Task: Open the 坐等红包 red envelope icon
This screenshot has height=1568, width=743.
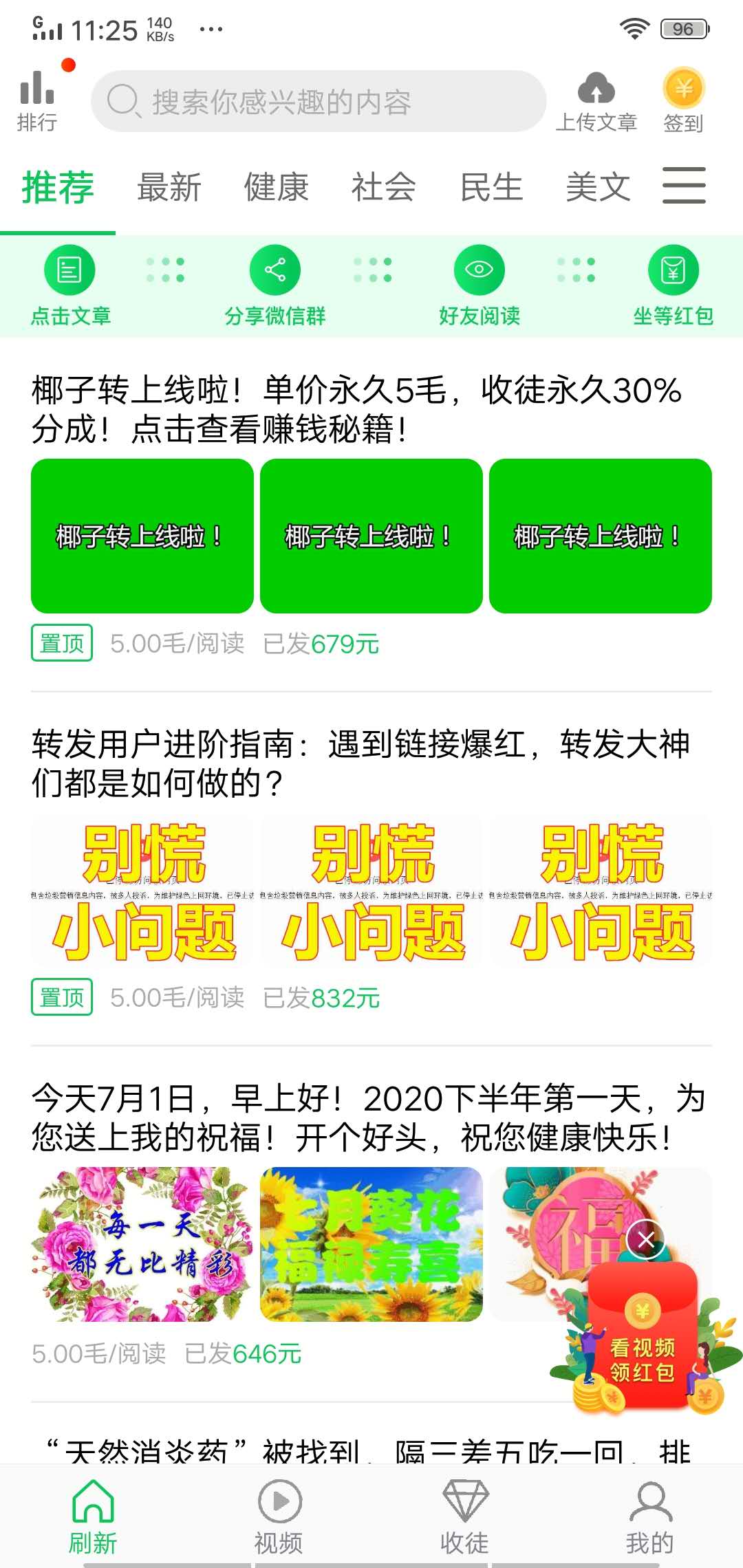Action: 674,270
